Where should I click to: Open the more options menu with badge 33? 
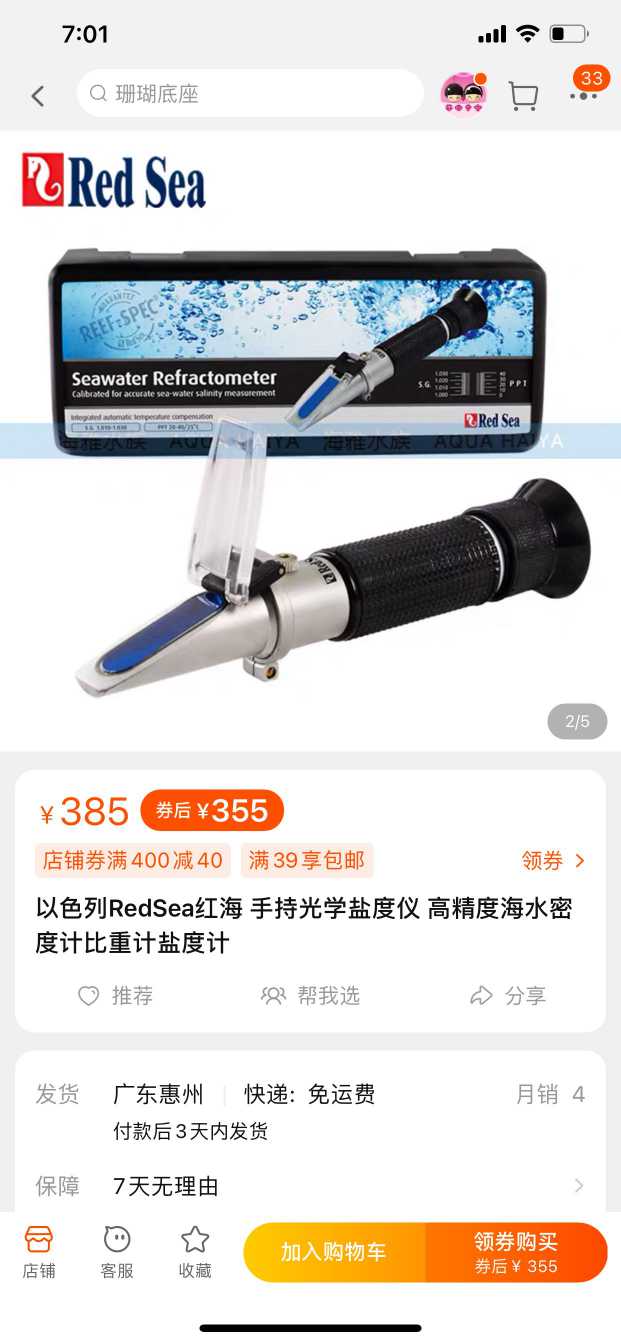click(x=584, y=93)
